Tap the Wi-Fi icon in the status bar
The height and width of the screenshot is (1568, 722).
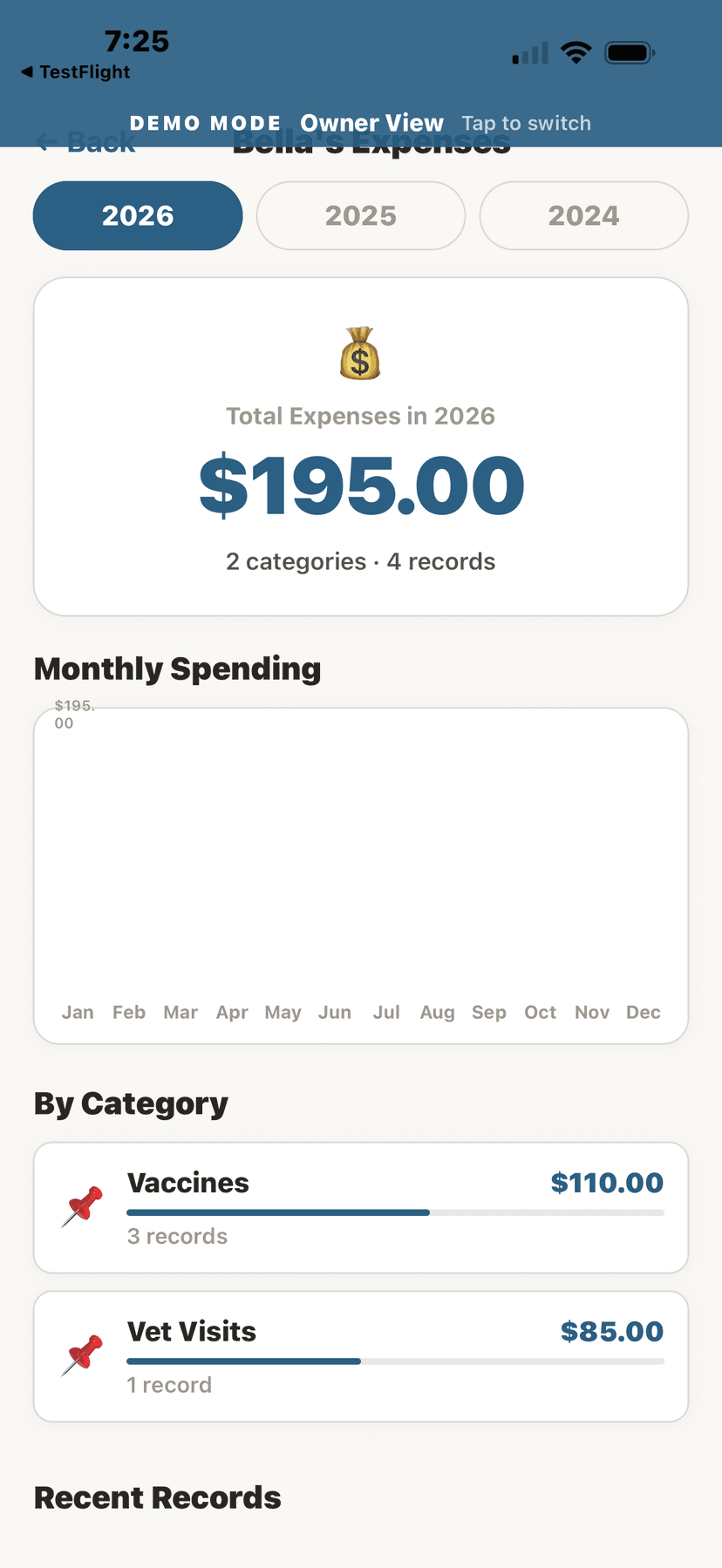pos(576,51)
